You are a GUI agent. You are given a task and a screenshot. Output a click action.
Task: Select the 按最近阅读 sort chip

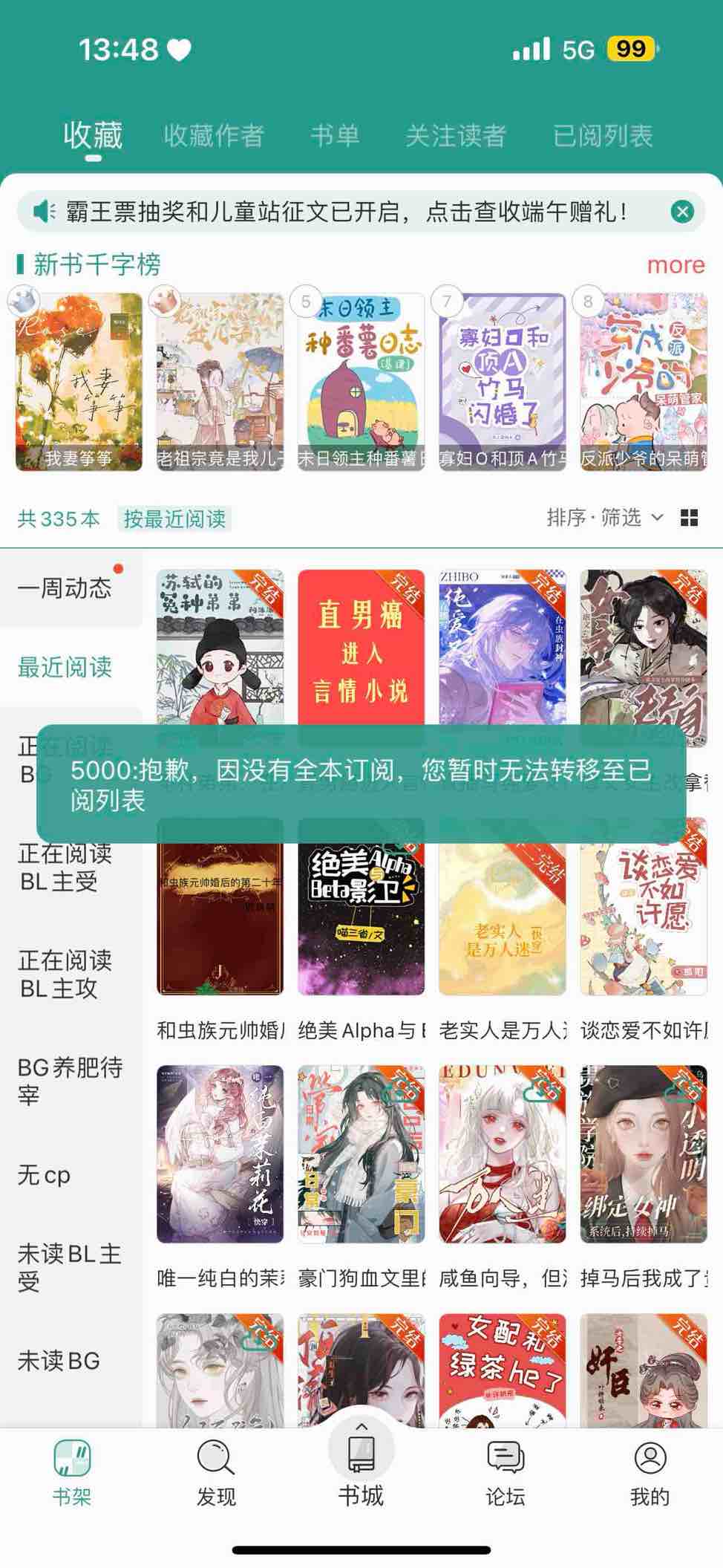(174, 518)
